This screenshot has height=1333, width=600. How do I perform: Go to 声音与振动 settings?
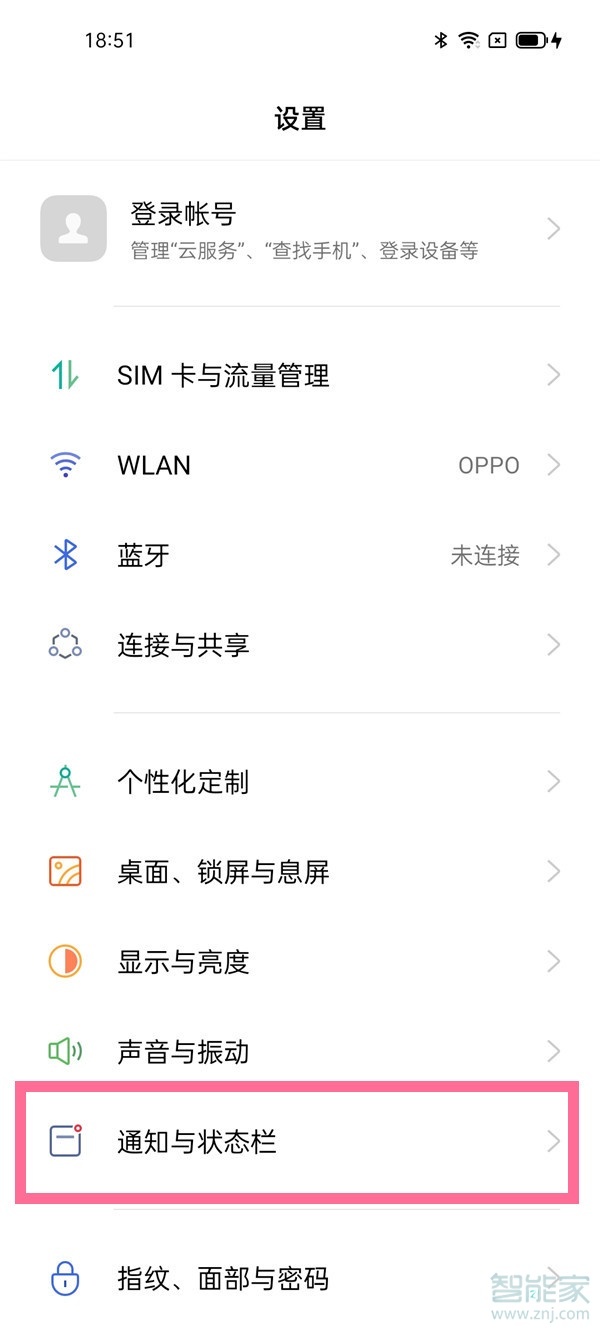click(300, 1051)
